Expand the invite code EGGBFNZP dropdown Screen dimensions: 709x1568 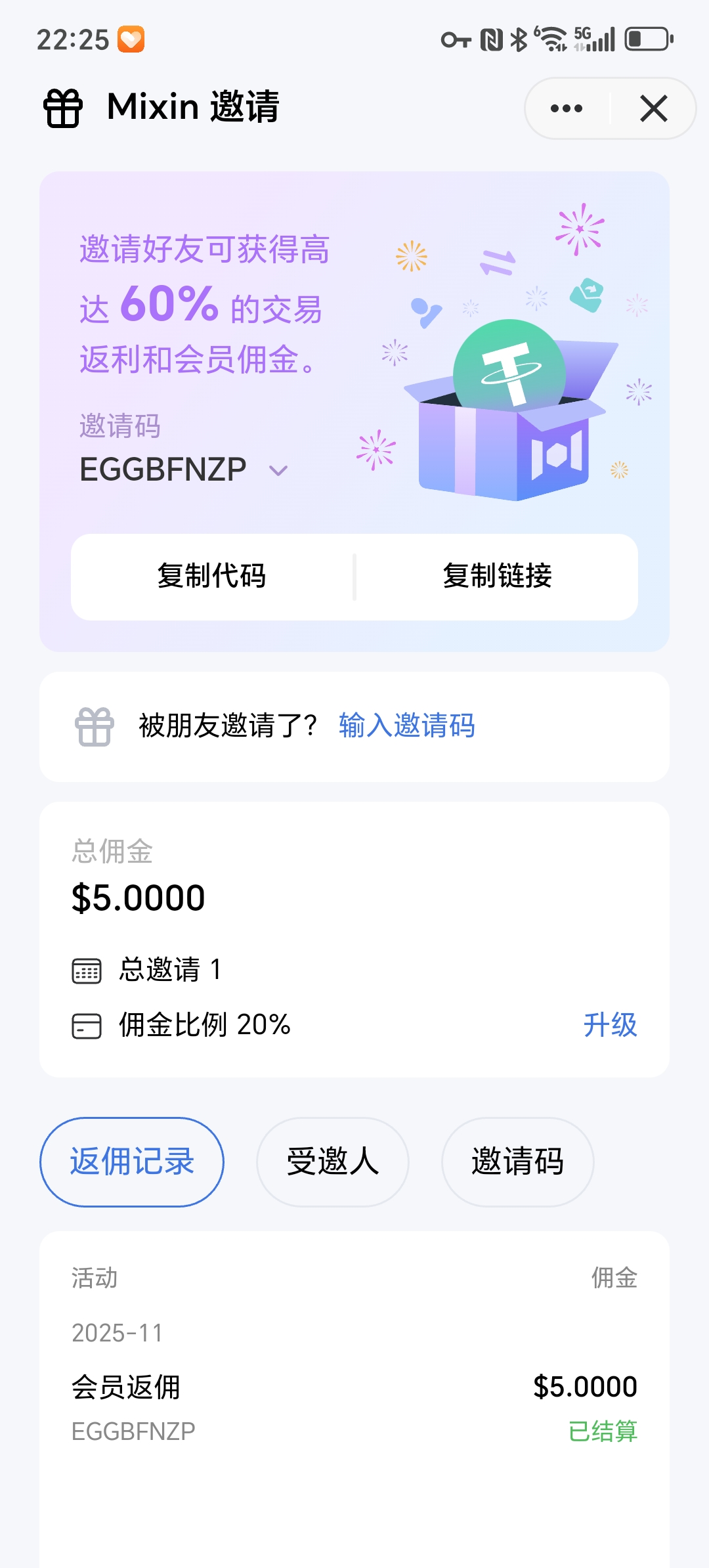[278, 470]
